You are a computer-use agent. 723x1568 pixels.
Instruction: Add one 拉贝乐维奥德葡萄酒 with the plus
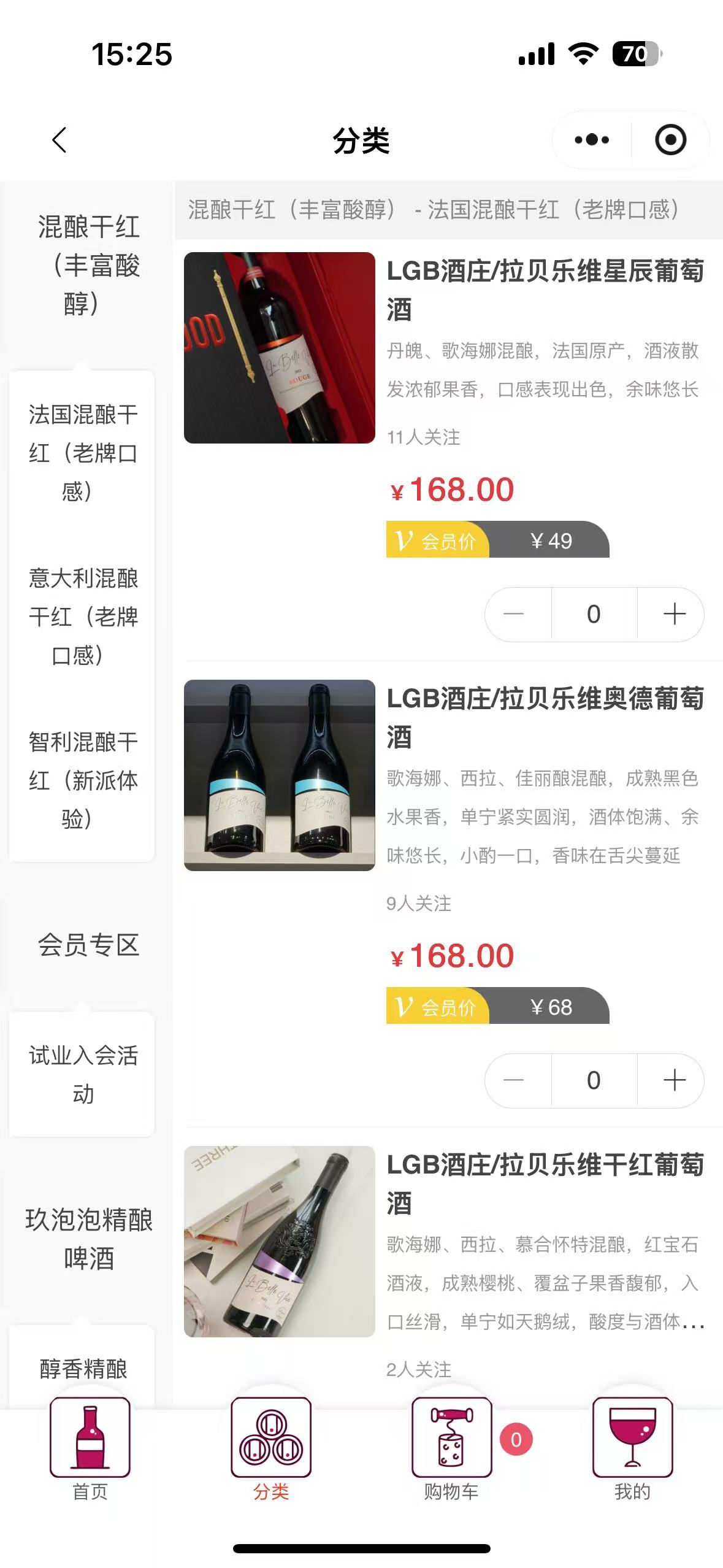click(x=674, y=1080)
